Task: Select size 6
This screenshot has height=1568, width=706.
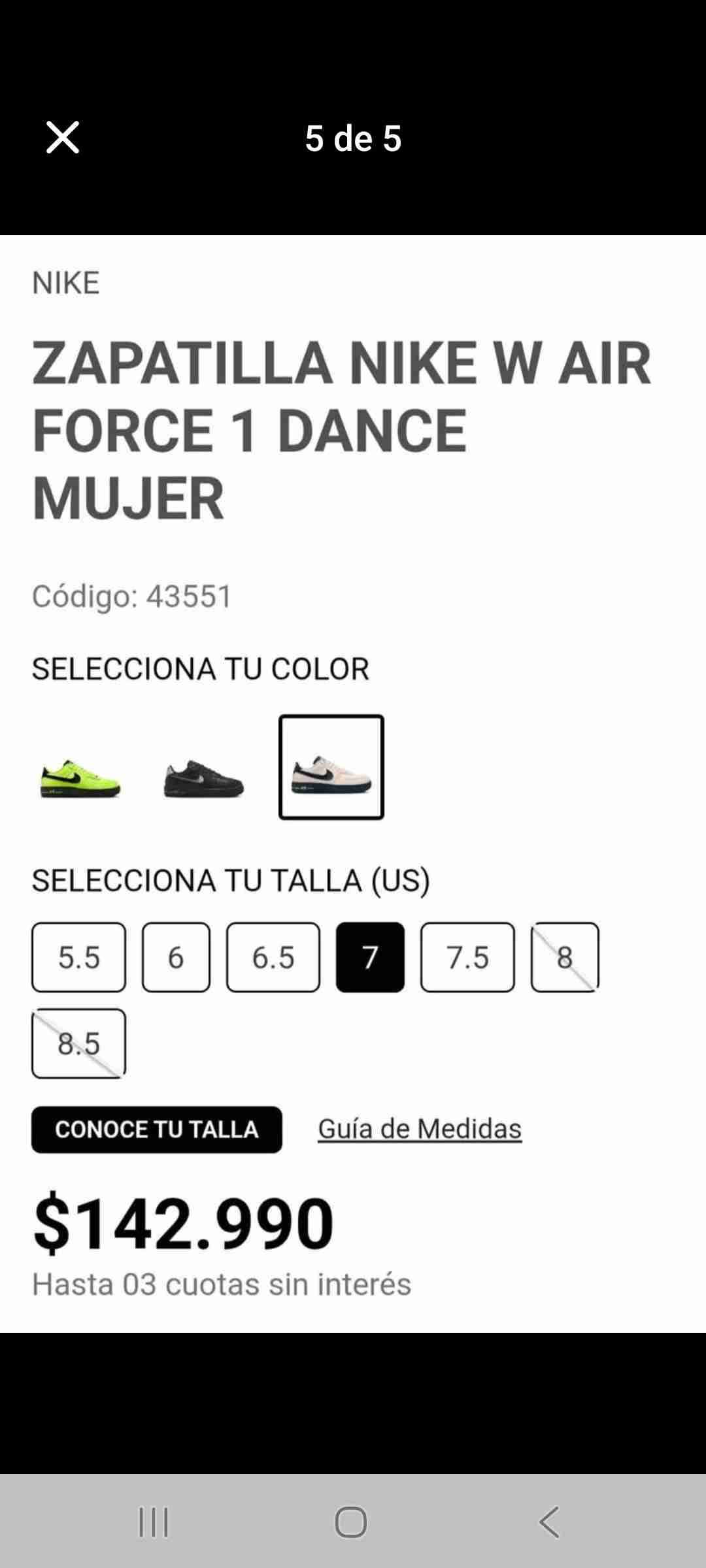Action: [x=176, y=958]
